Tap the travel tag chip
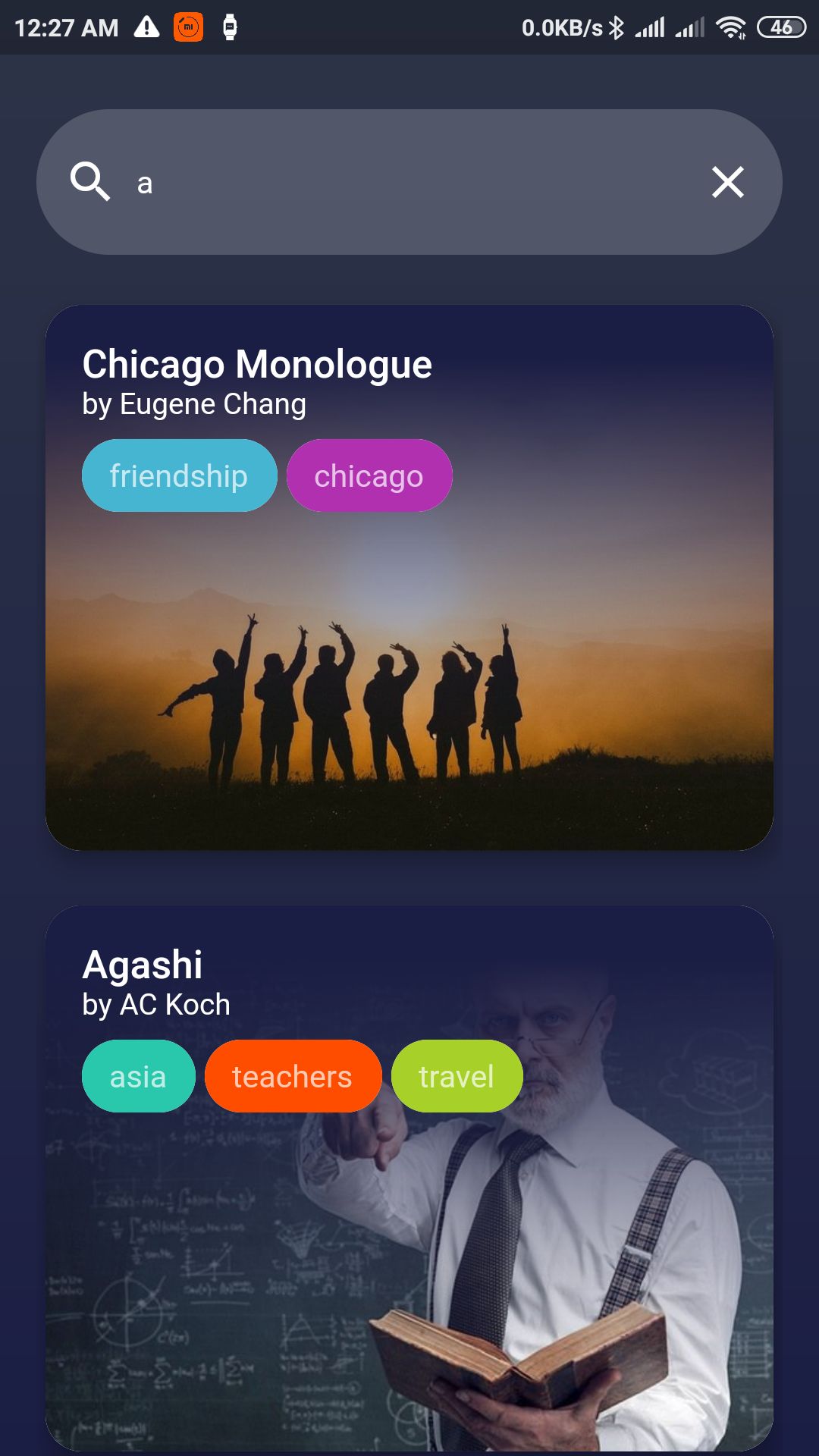The height and width of the screenshot is (1456, 819). (x=457, y=1076)
